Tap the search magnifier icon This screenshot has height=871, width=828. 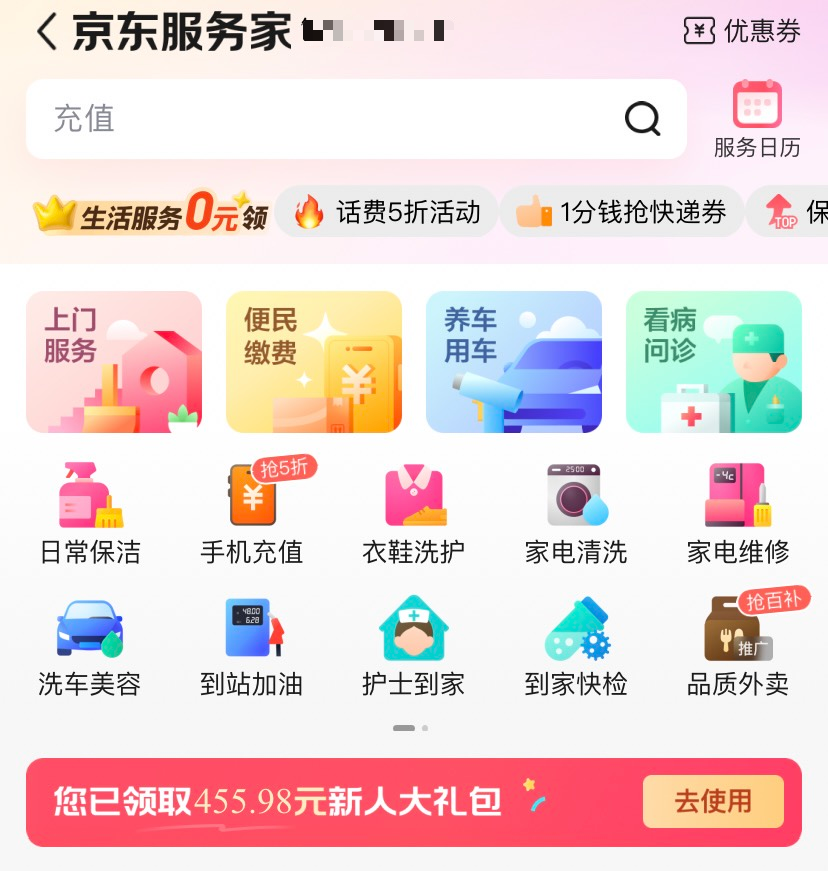click(x=643, y=119)
